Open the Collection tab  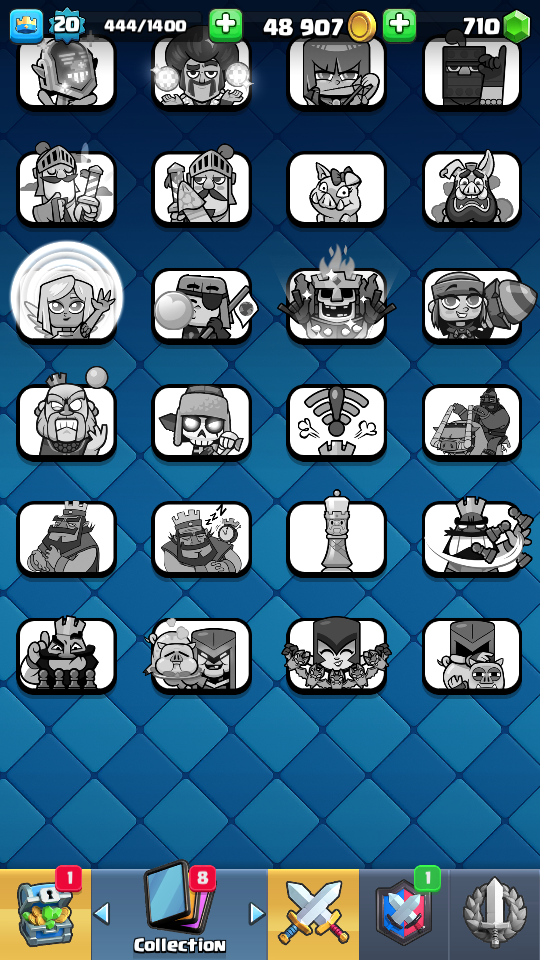click(179, 913)
